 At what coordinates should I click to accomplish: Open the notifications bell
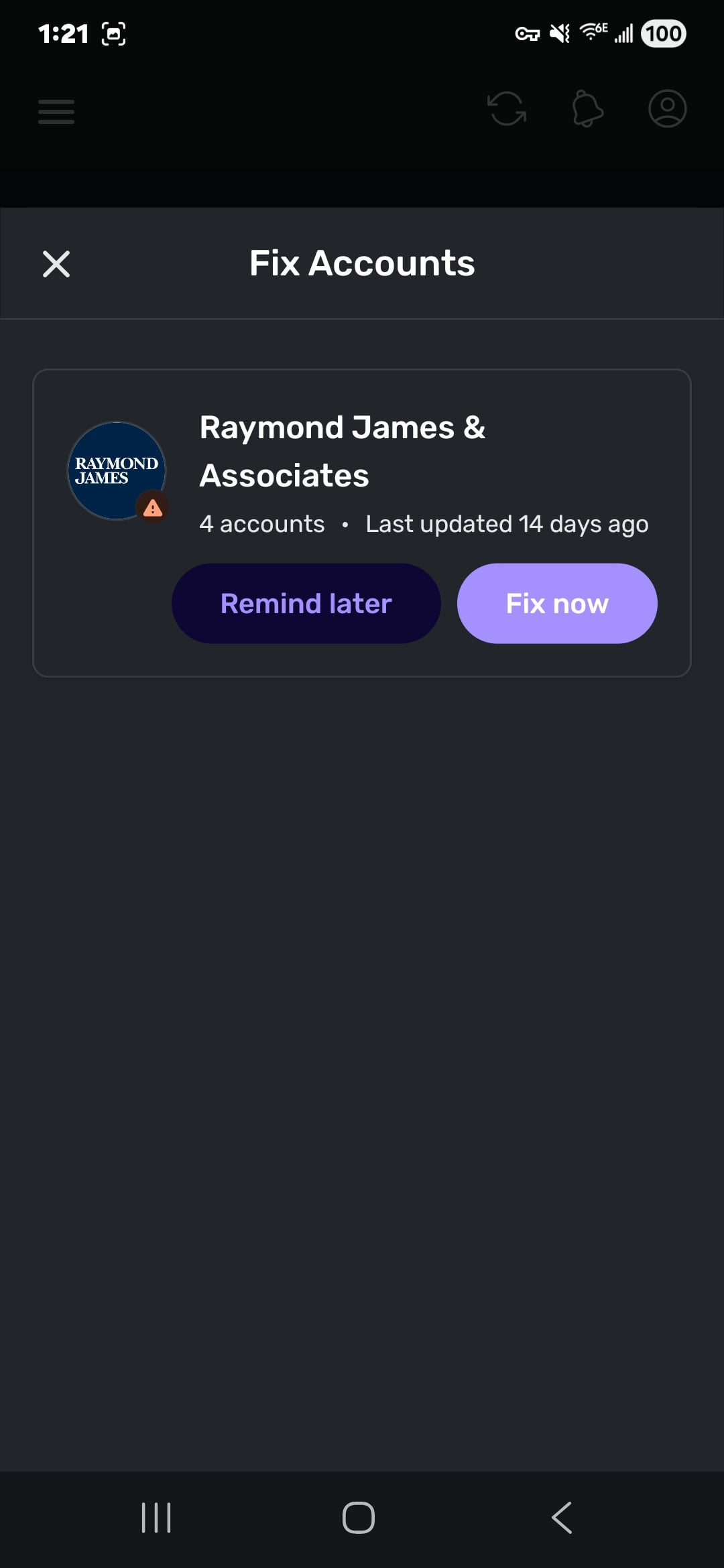point(587,109)
